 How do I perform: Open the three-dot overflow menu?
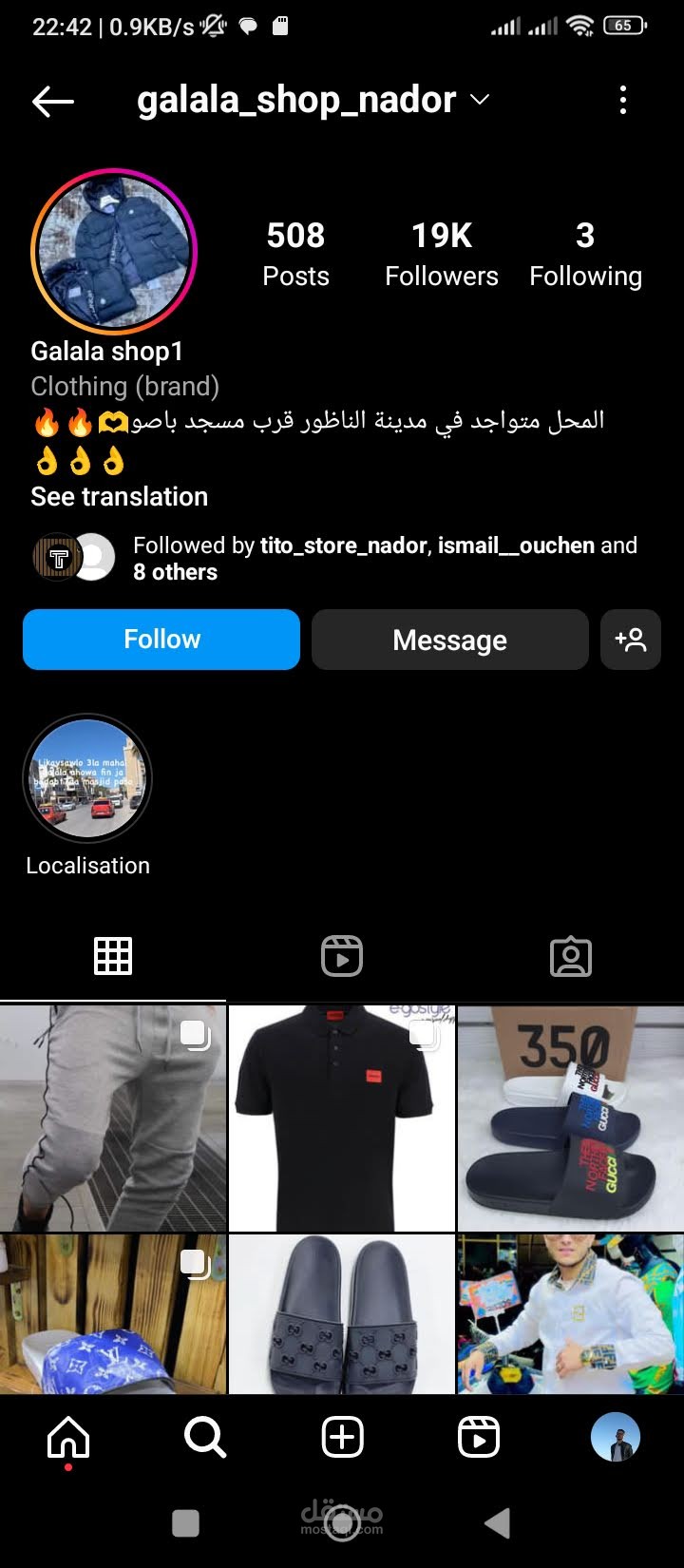click(x=623, y=100)
